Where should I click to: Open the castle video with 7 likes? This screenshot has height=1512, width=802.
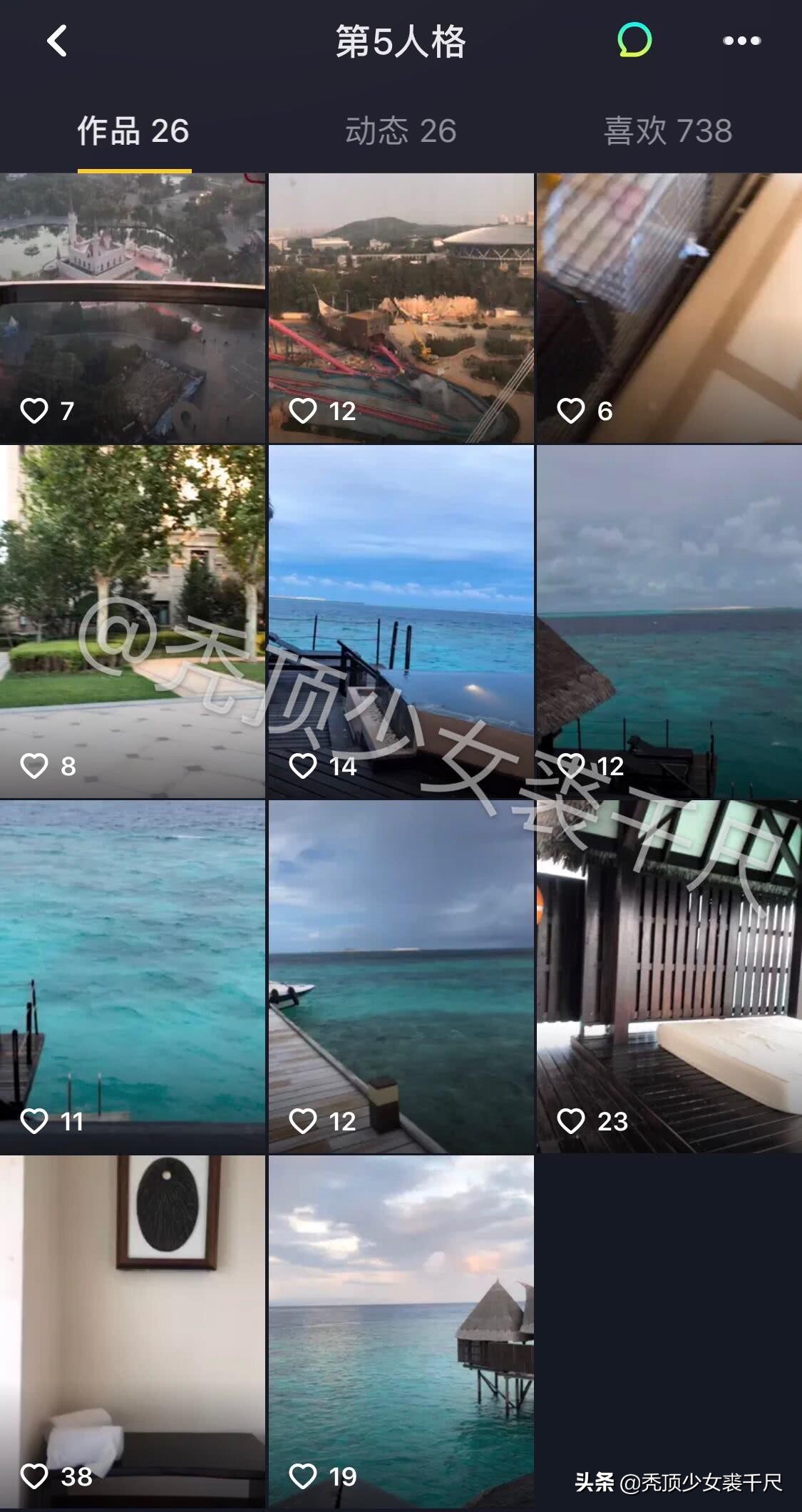tap(133, 308)
